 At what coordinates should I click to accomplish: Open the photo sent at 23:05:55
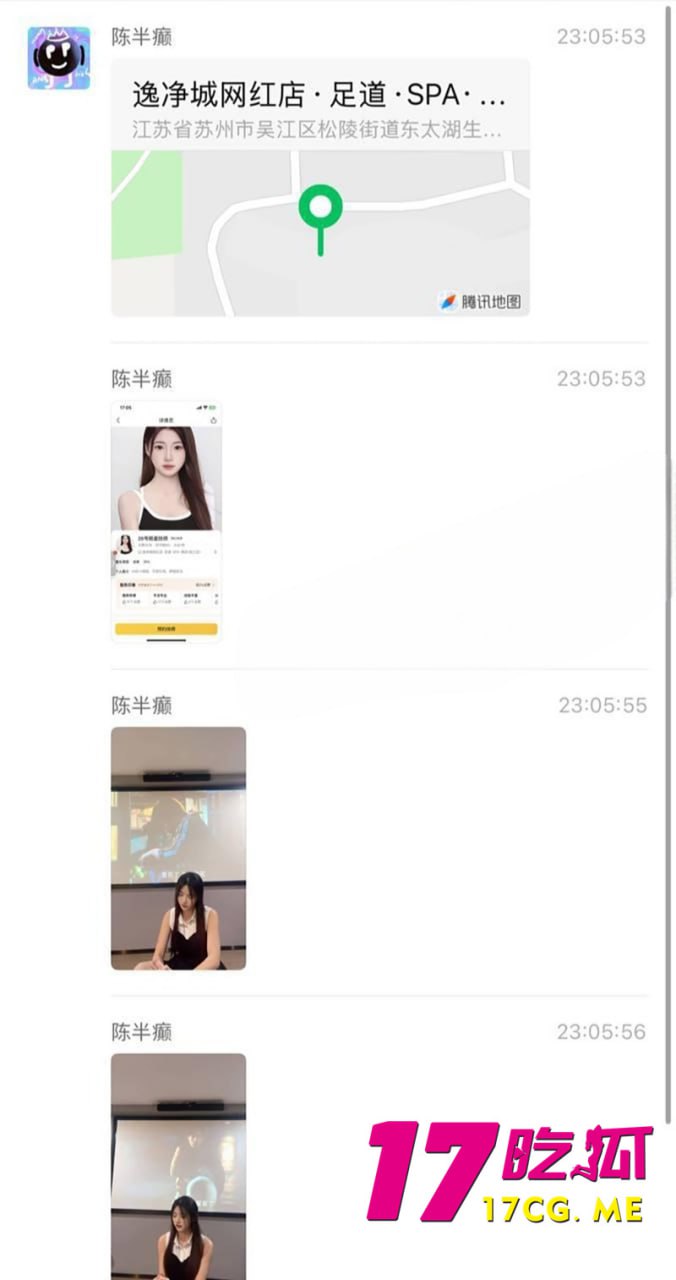point(178,848)
